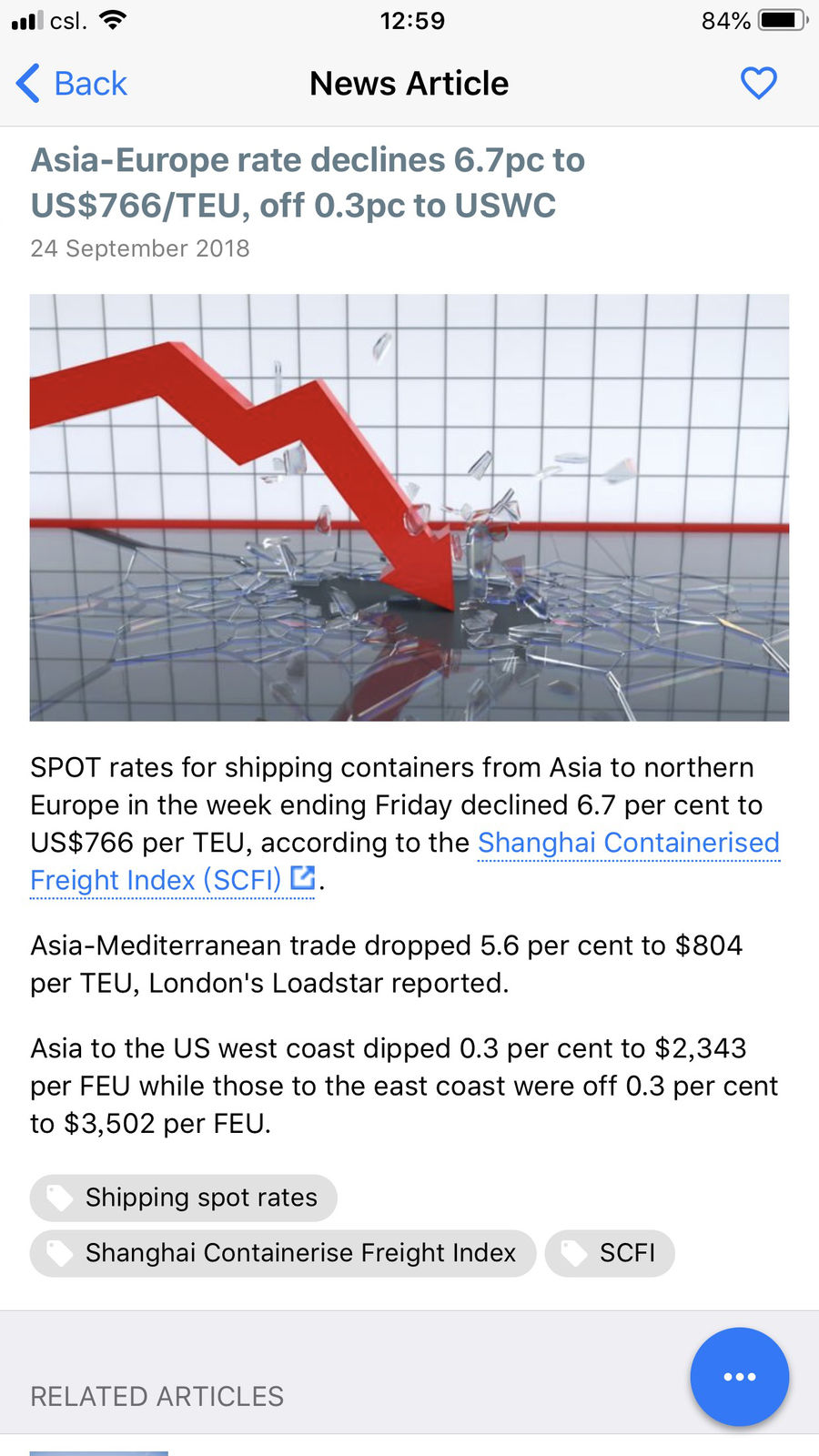Open the blue floating more-options button
Viewport: 819px width, 1456px height.
pos(739,1376)
